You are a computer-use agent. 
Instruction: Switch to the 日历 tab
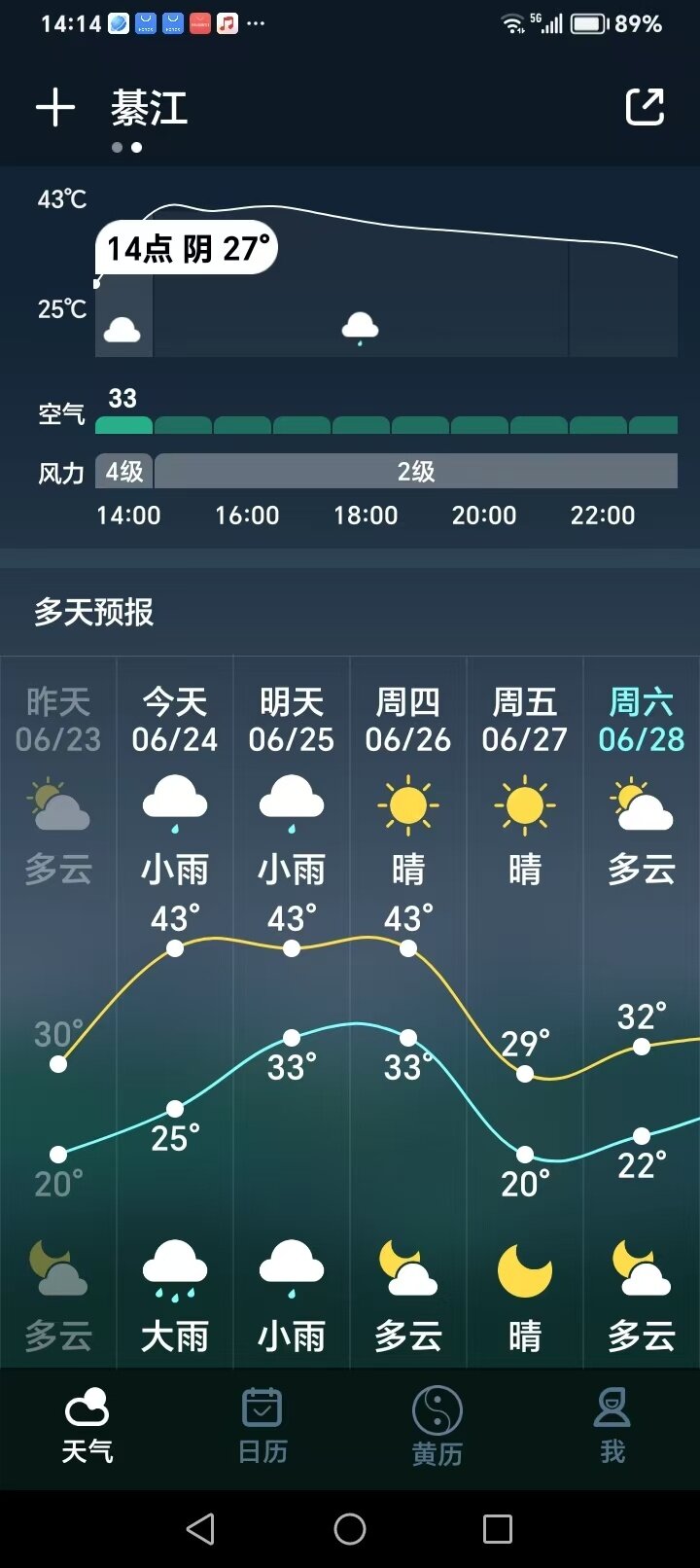click(x=262, y=1426)
